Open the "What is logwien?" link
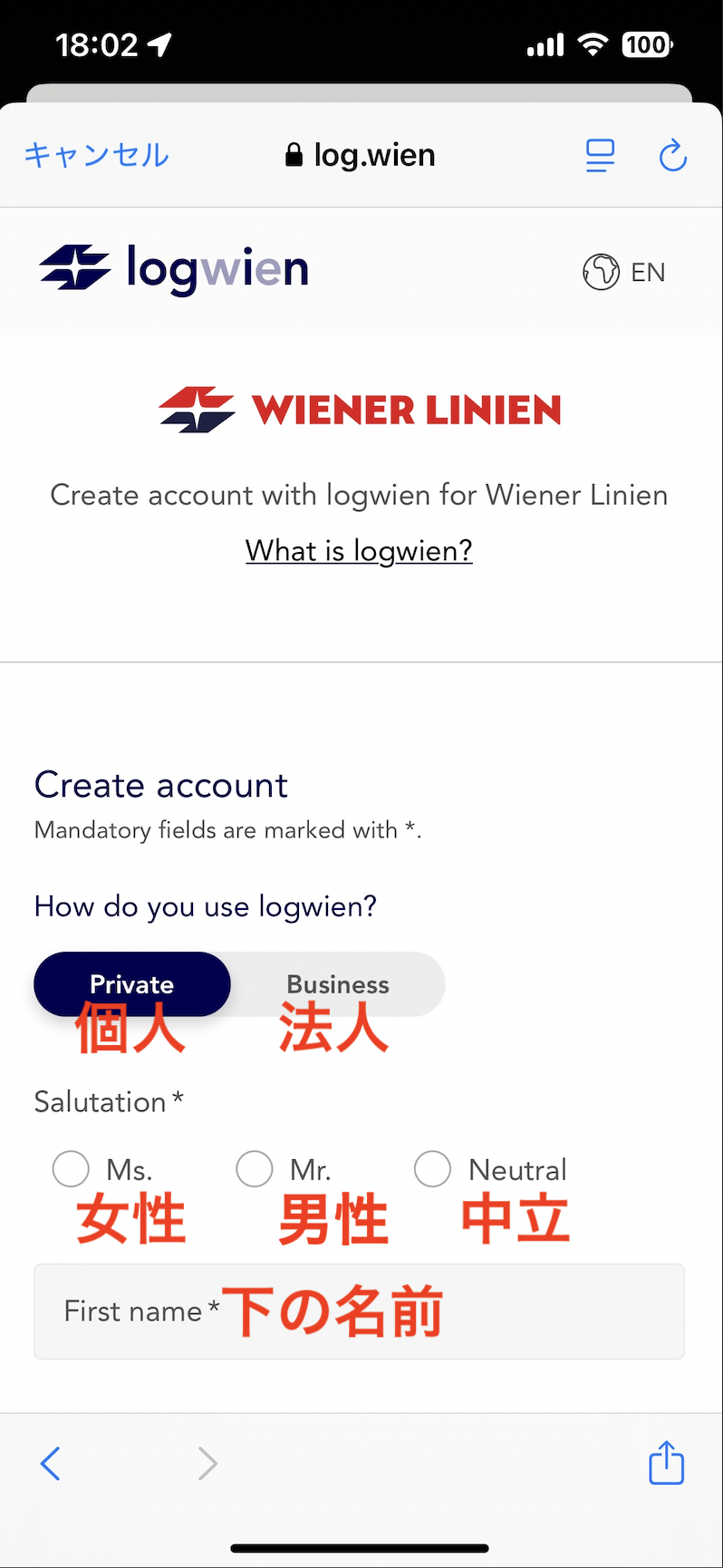The width and height of the screenshot is (723, 1568). click(x=359, y=550)
